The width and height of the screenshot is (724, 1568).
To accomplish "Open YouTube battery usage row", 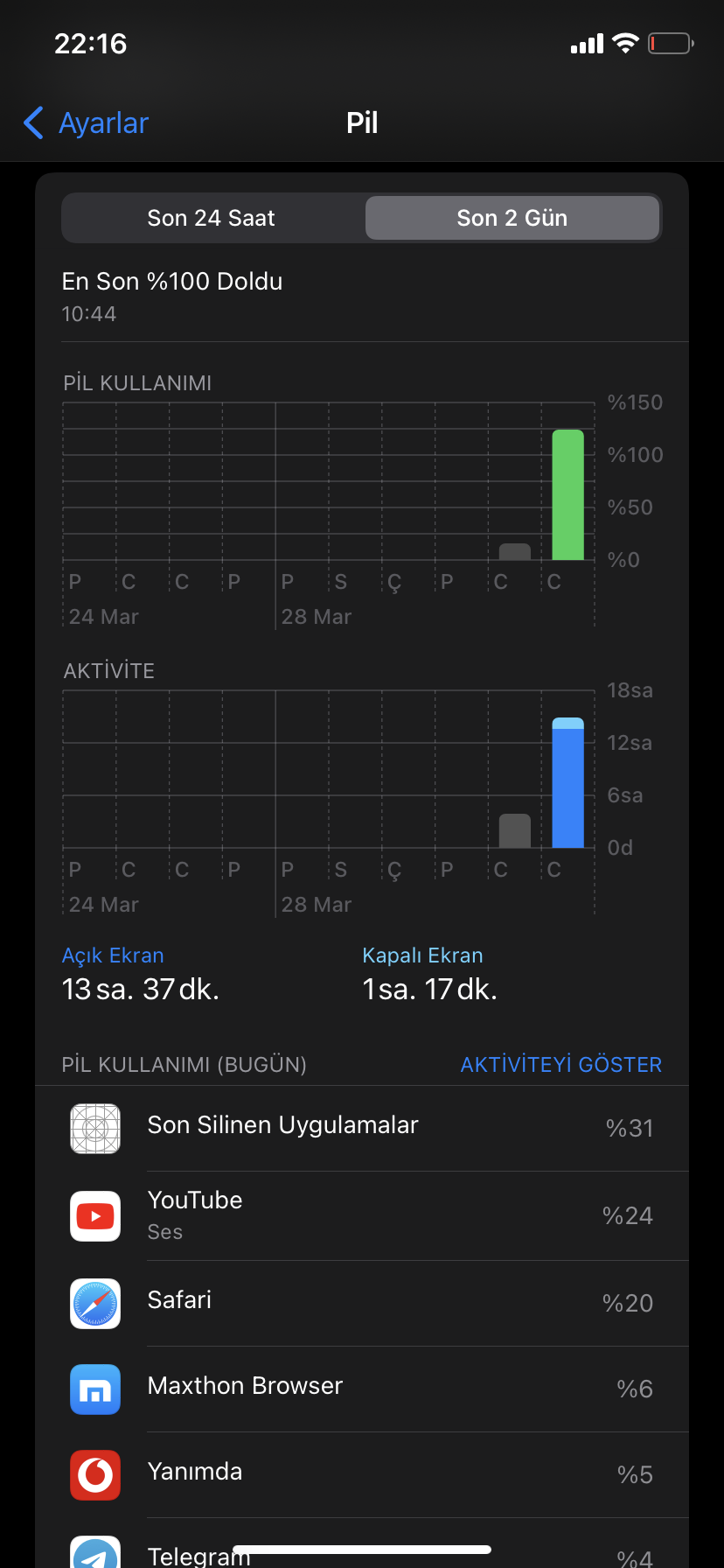I will pos(362,1216).
